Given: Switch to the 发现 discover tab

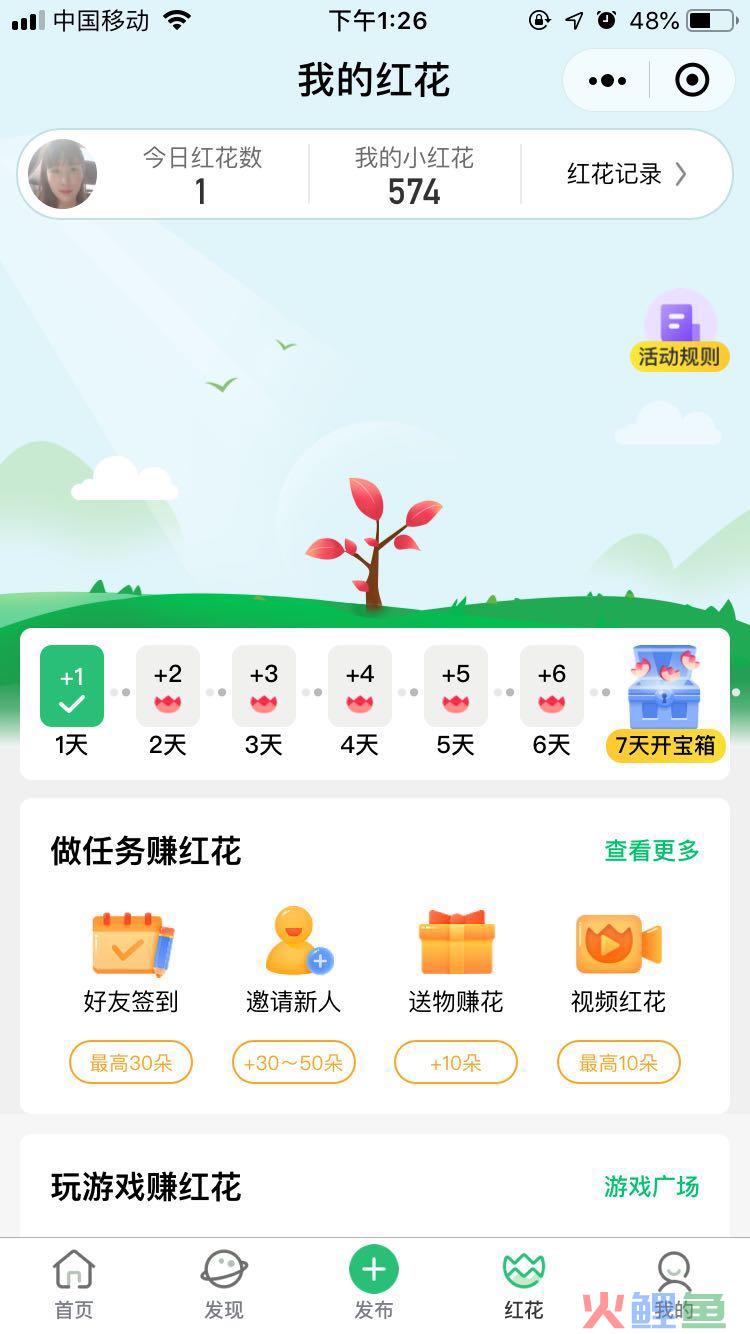Looking at the screenshot, I should click(224, 1285).
